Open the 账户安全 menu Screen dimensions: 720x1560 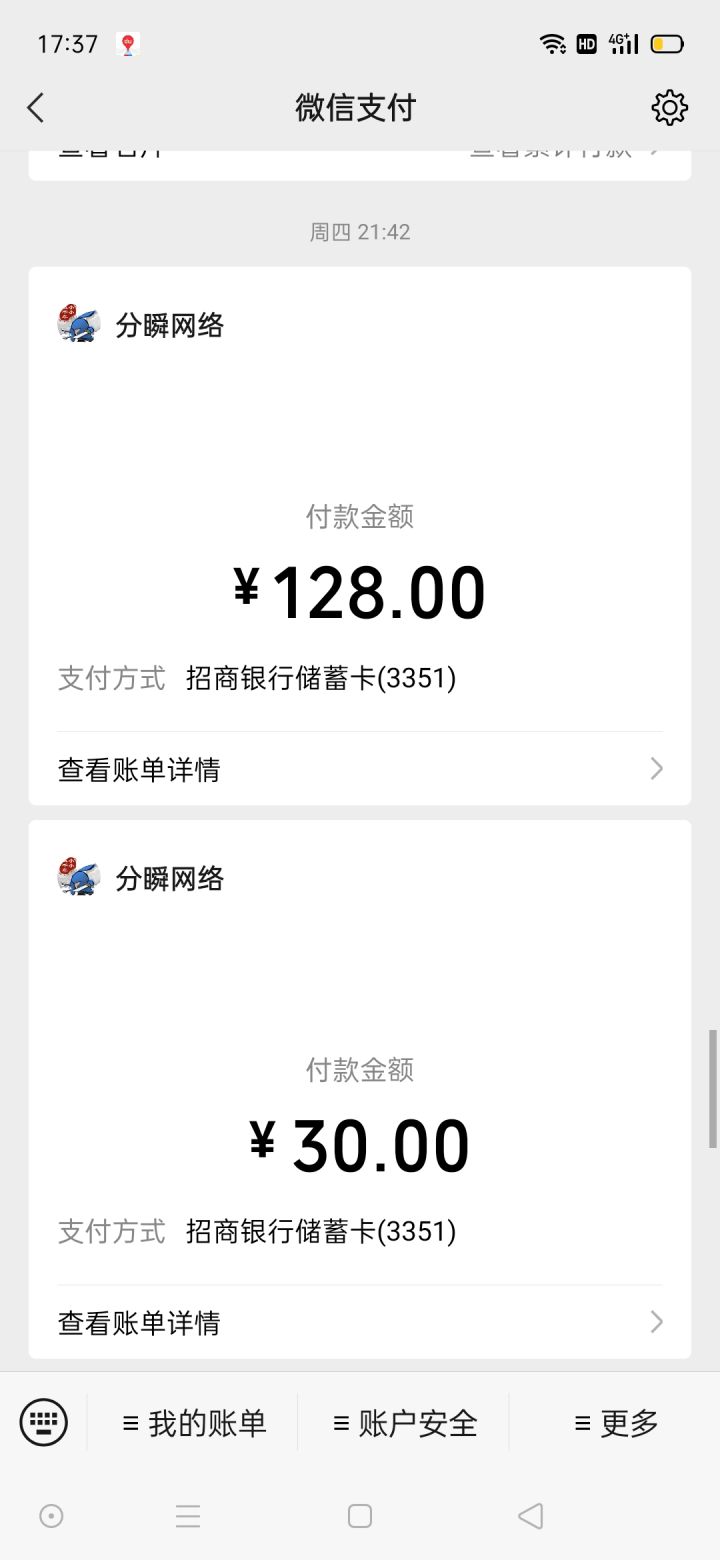coord(405,1422)
